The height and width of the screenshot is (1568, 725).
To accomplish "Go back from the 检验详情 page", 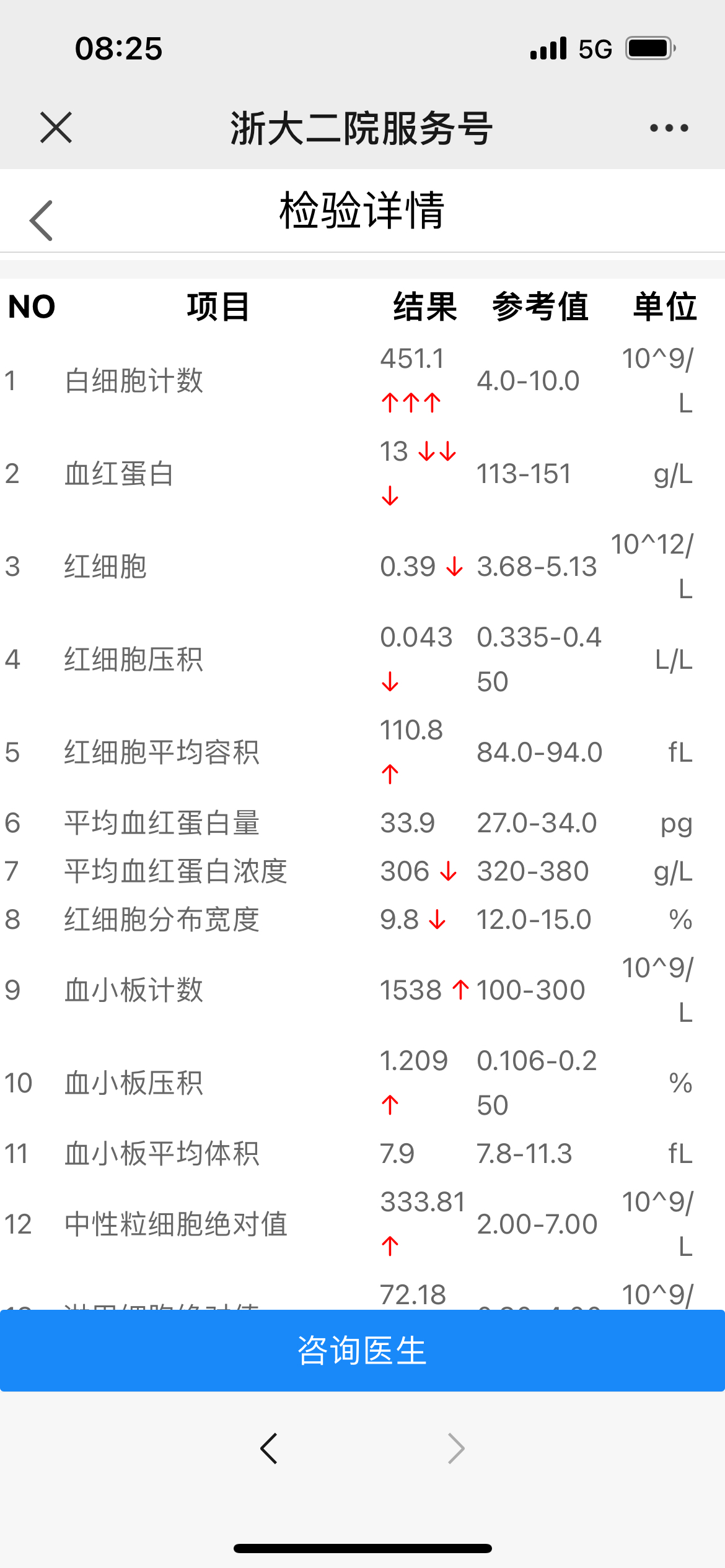I will coord(41,220).
